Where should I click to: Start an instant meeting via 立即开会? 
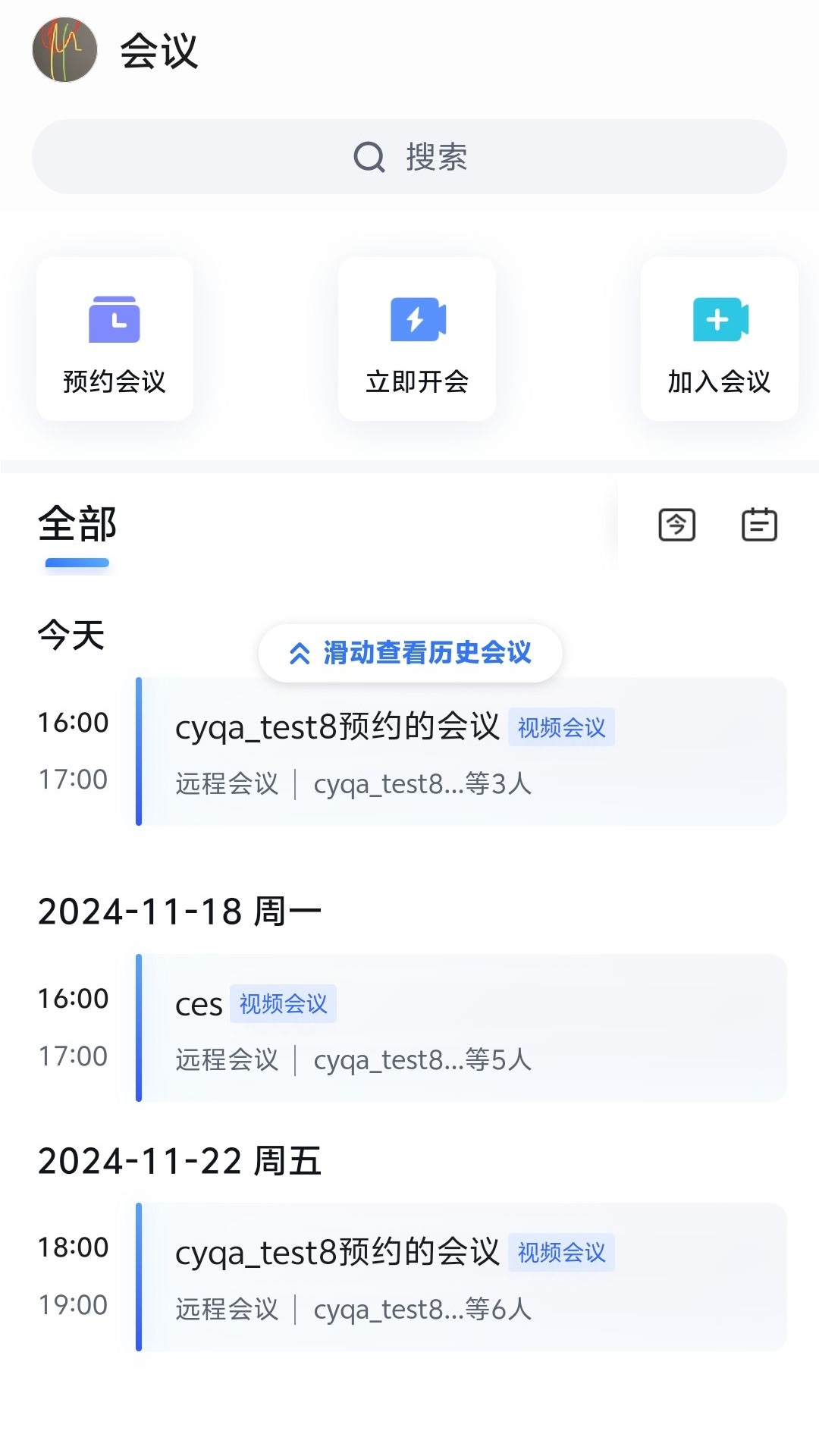(417, 339)
